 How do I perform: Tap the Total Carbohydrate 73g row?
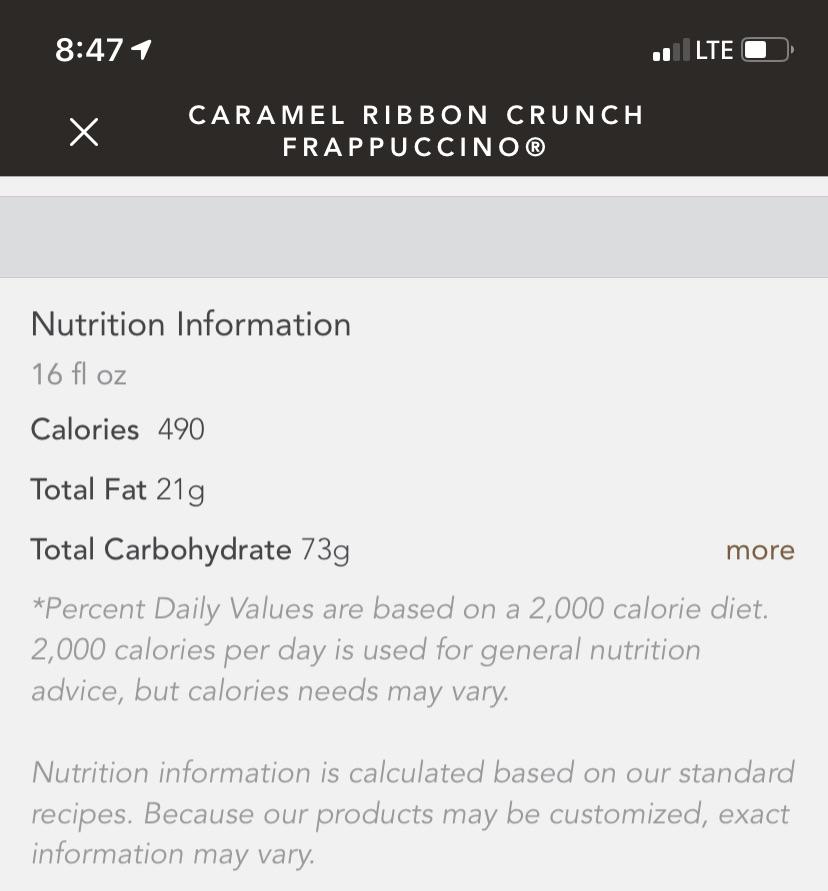(191, 549)
